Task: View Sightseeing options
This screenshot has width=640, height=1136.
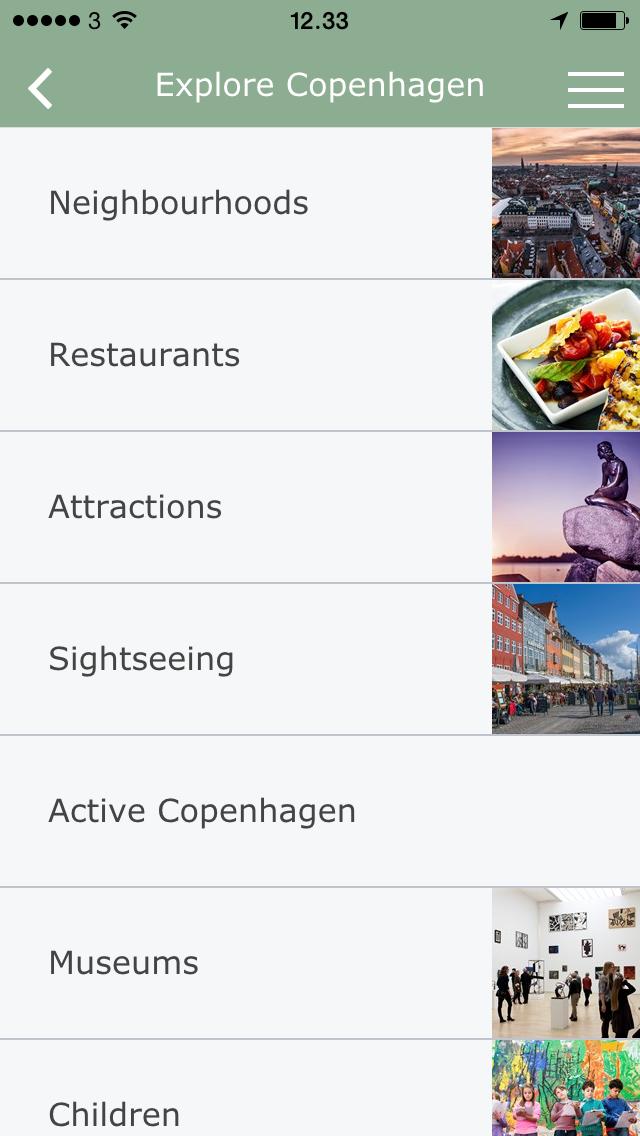Action: click(x=245, y=660)
